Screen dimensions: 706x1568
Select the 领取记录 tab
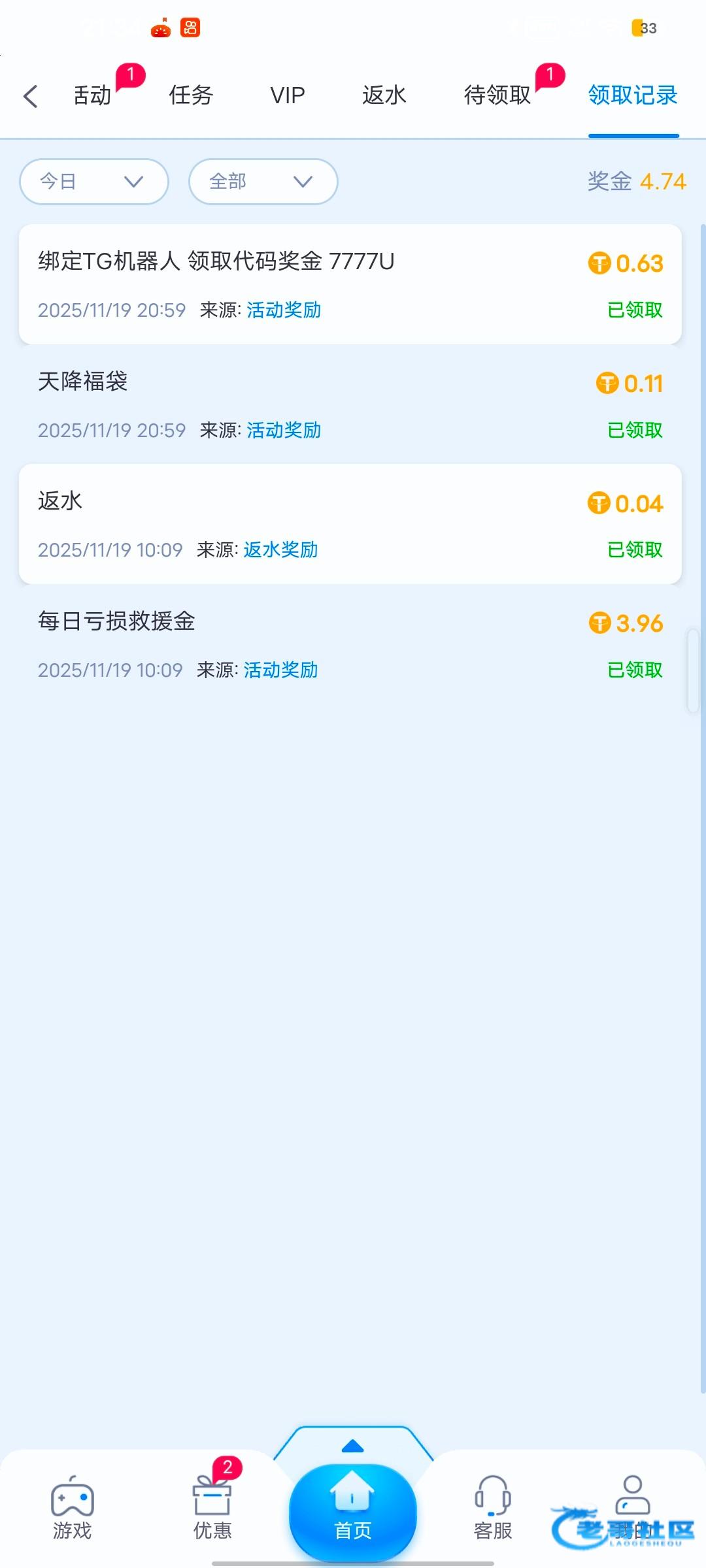tap(633, 95)
